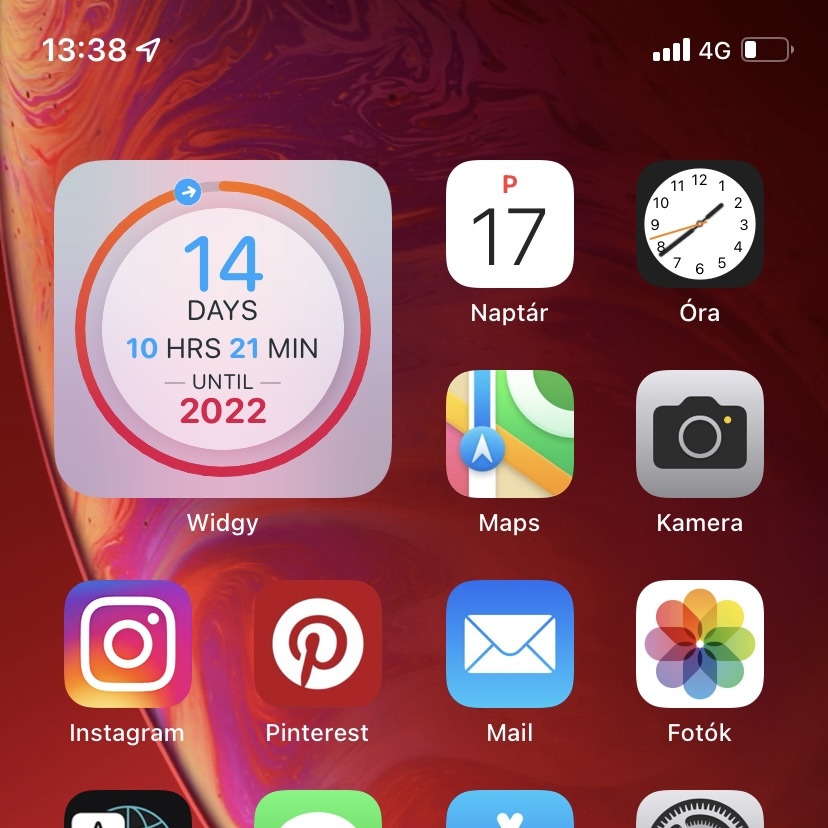This screenshot has width=828, height=828.
Task: Launch the Kamera app
Action: [699, 434]
